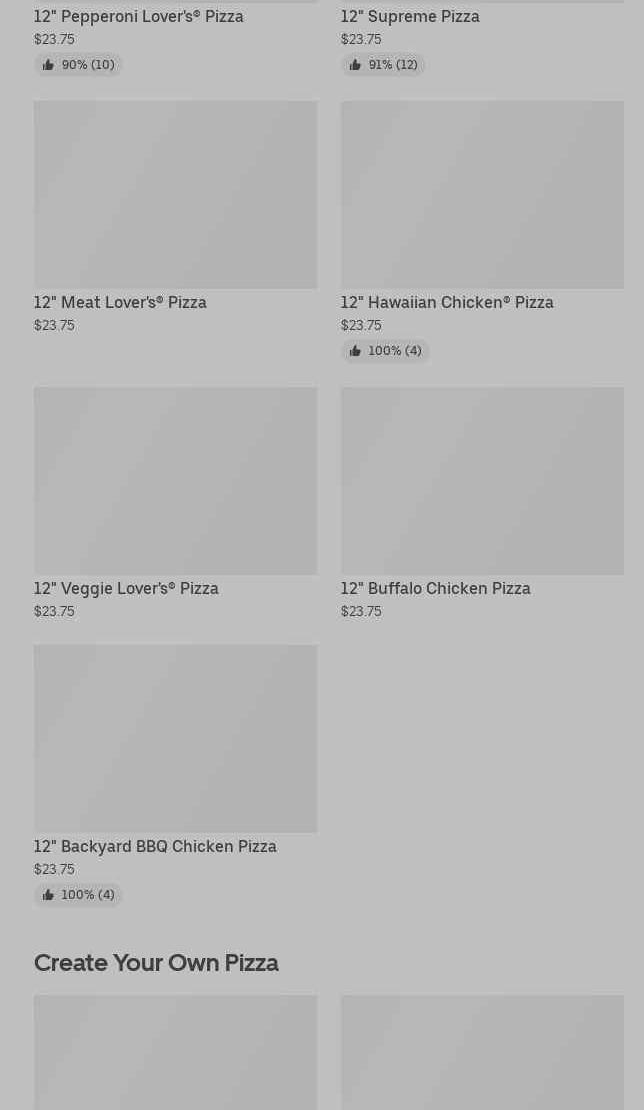Open the 12" Pepperoni Lover's Pizza item

[x=139, y=17]
